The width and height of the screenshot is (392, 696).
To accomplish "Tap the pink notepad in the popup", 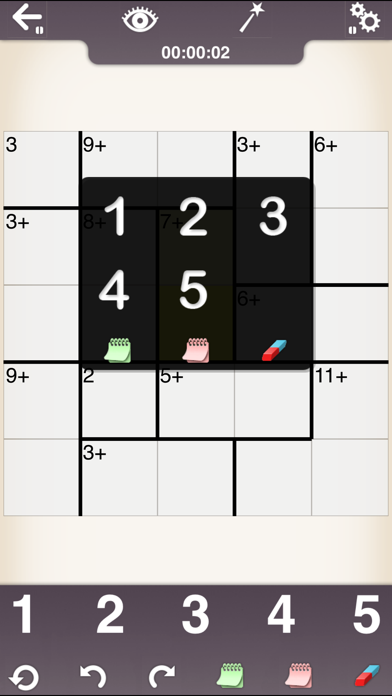I will coord(196,350).
